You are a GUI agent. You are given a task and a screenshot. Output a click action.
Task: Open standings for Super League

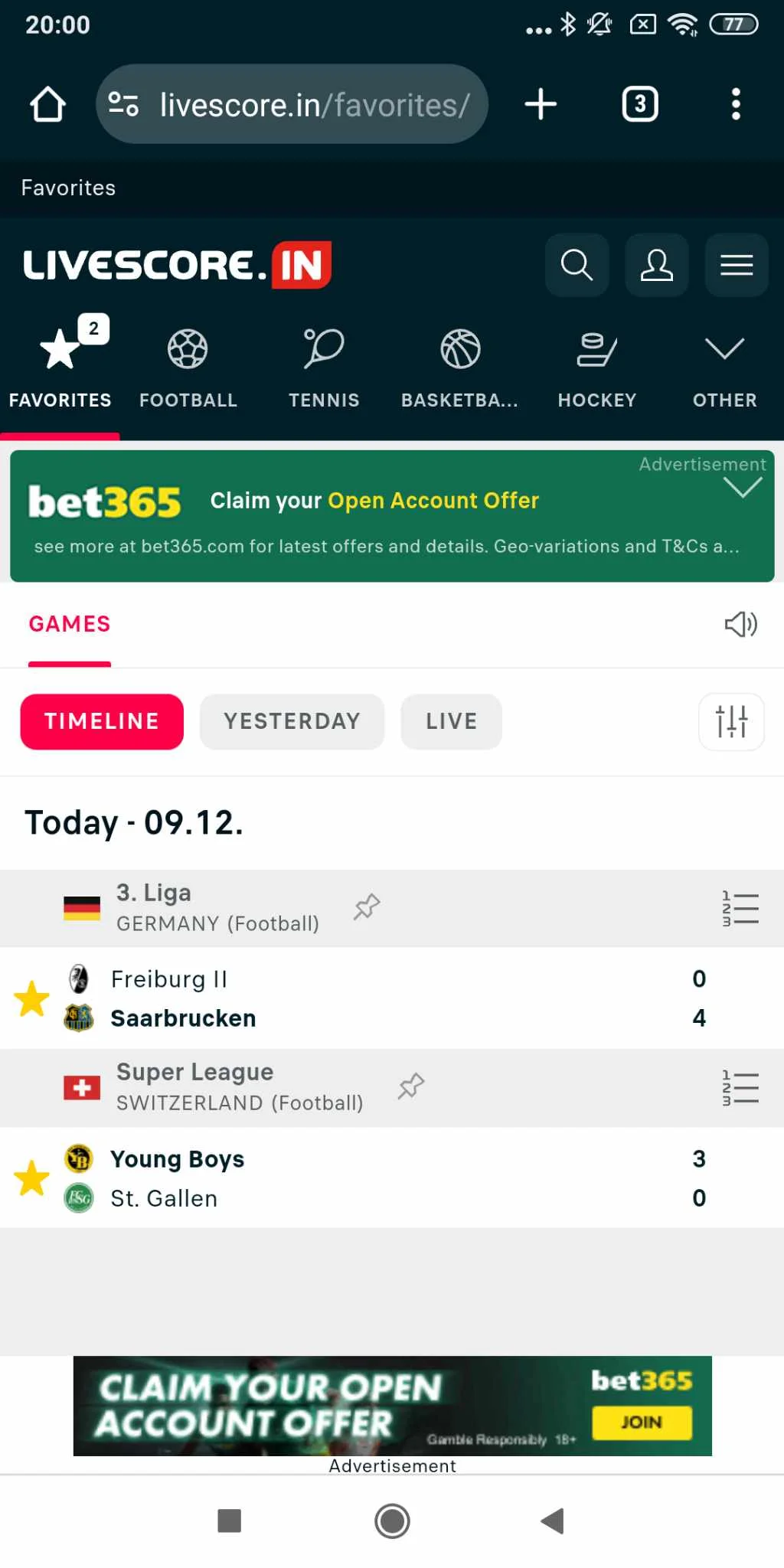click(x=740, y=1087)
